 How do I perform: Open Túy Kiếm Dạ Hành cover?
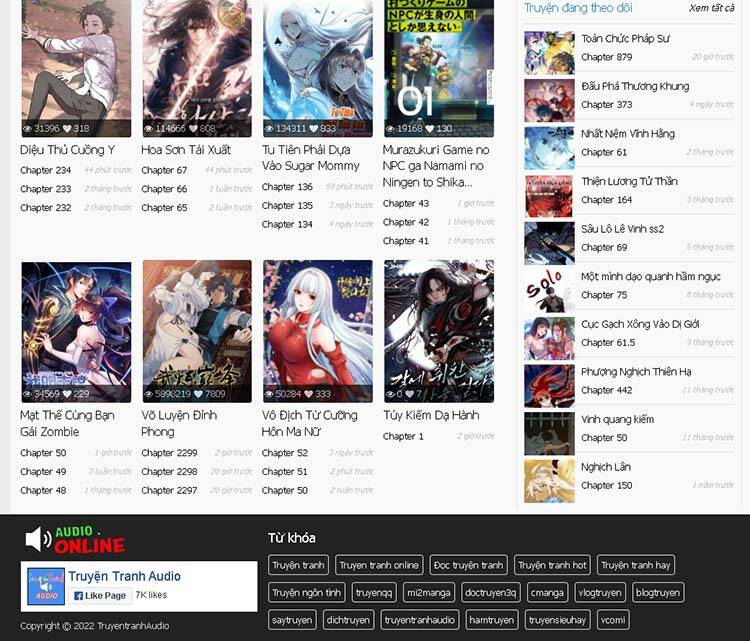click(x=438, y=330)
